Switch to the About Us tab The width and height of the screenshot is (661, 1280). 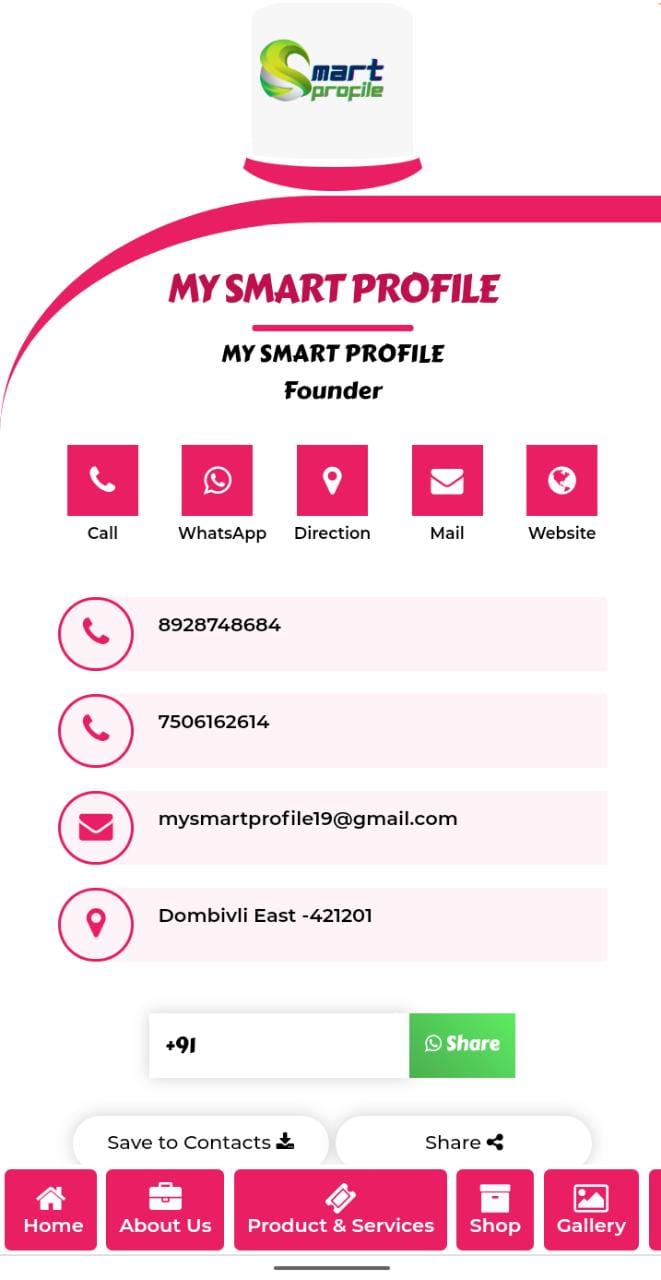(165, 1210)
